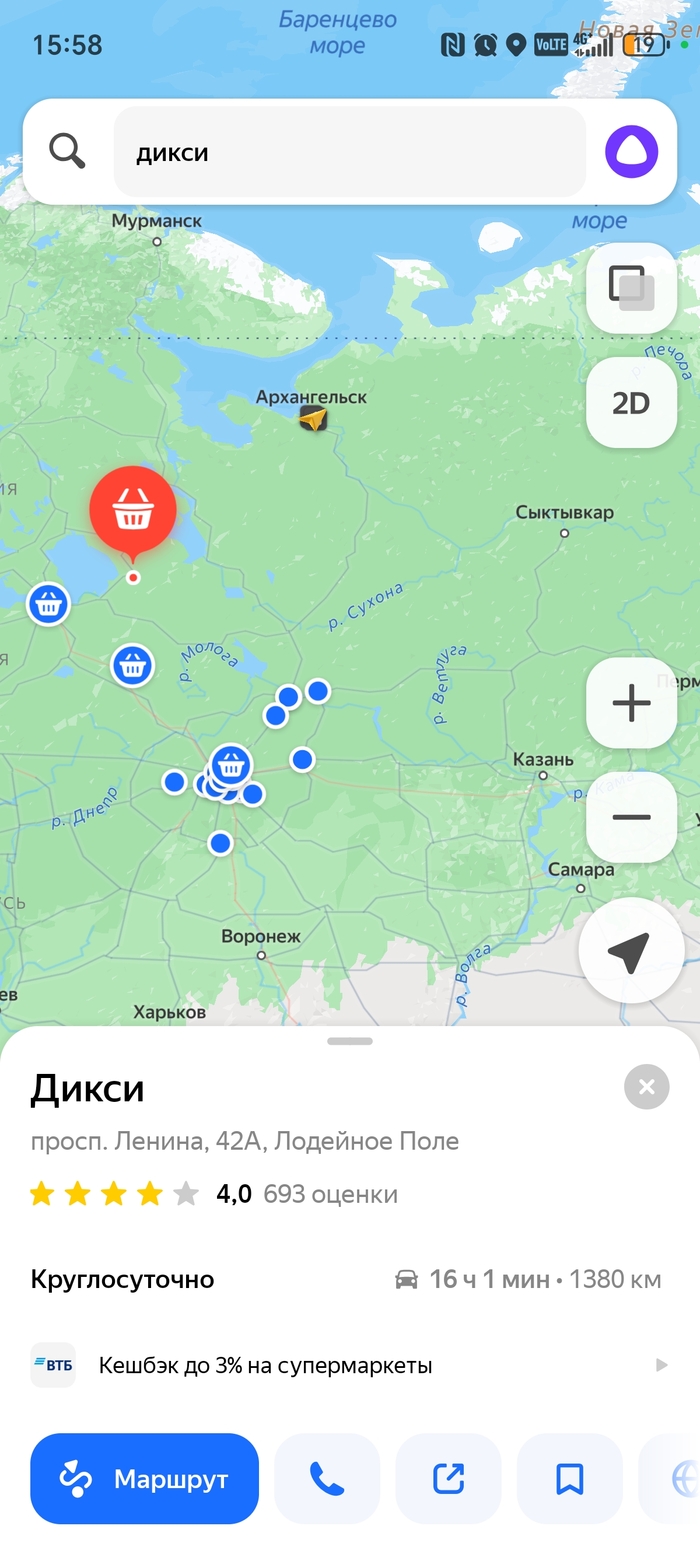Screen dimensions: 700x1547
Task: Share this Дикси location
Action: point(448,1478)
